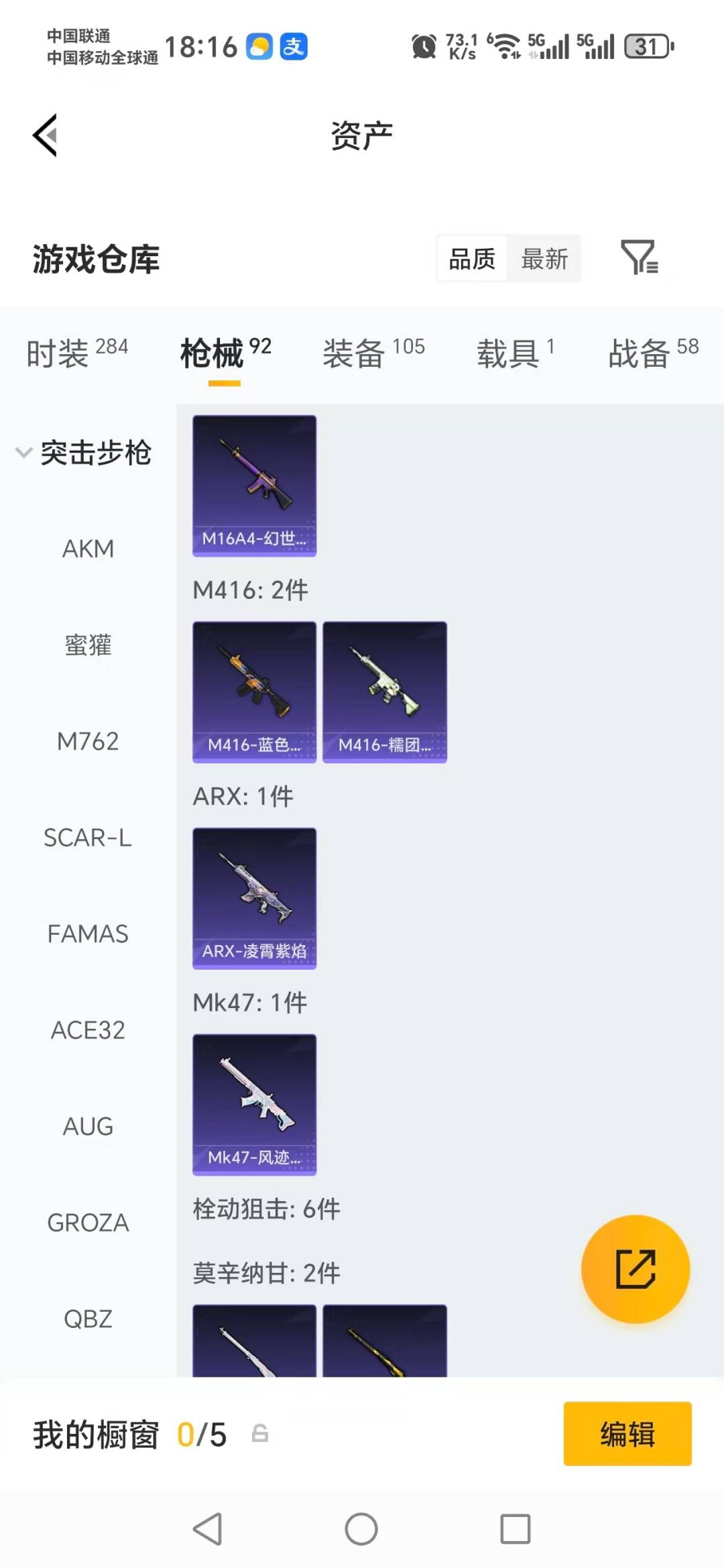Tap the M16A4-幻世 weapon thumbnail

253,486
